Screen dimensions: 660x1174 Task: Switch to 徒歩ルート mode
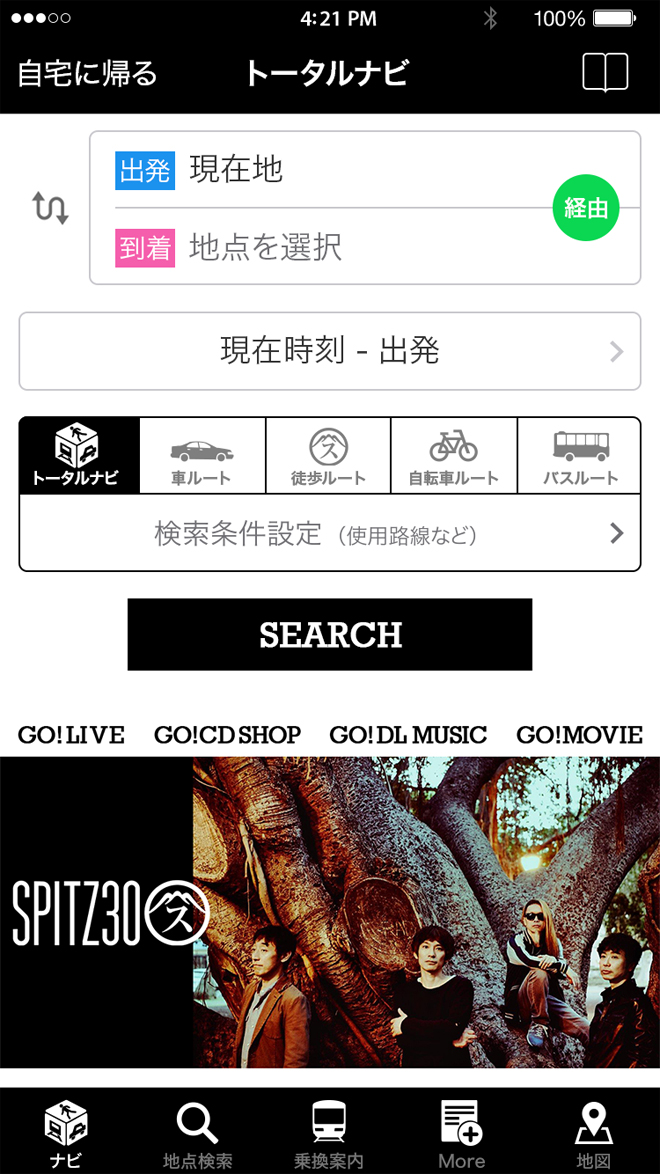(328, 455)
